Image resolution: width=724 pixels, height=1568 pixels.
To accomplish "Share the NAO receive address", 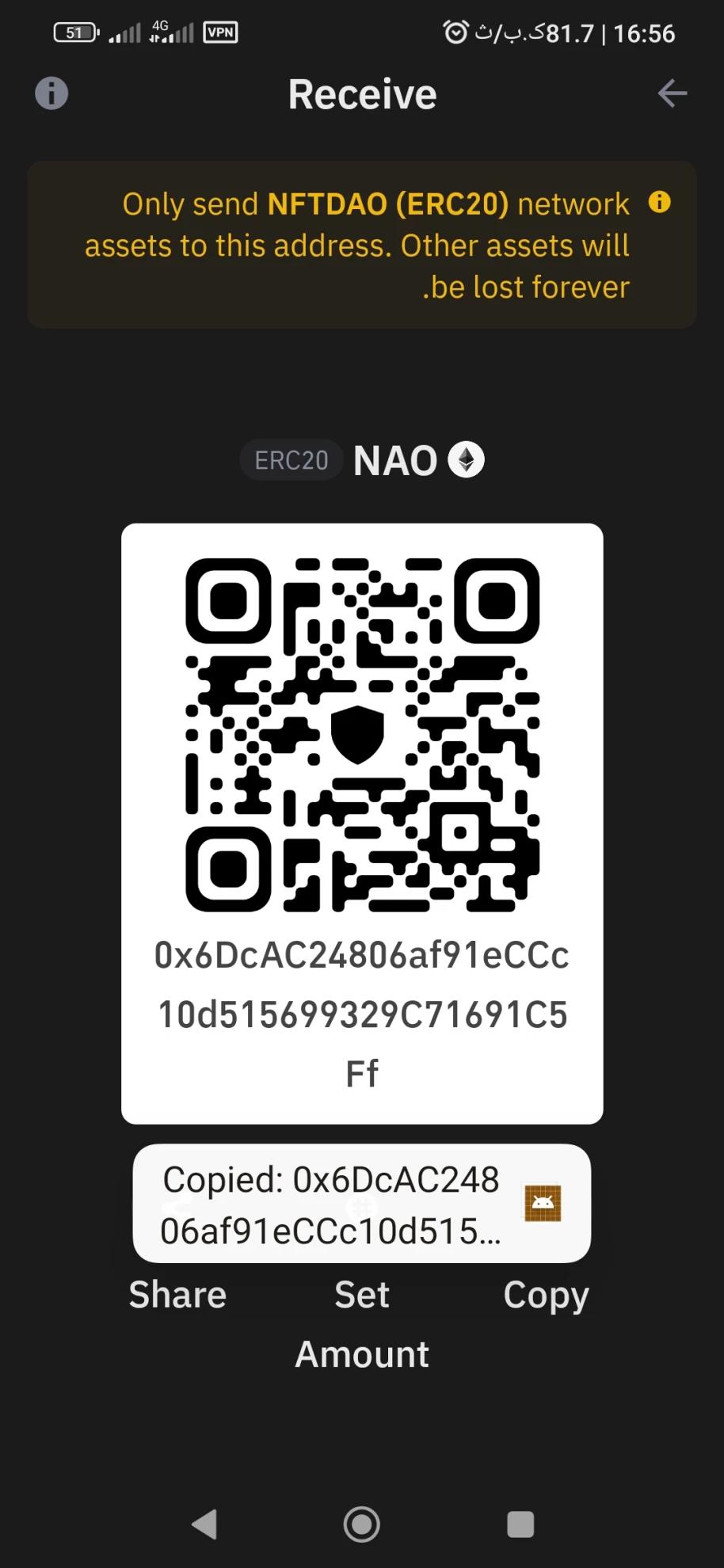I will pyautogui.click(x=177, y=1295).
